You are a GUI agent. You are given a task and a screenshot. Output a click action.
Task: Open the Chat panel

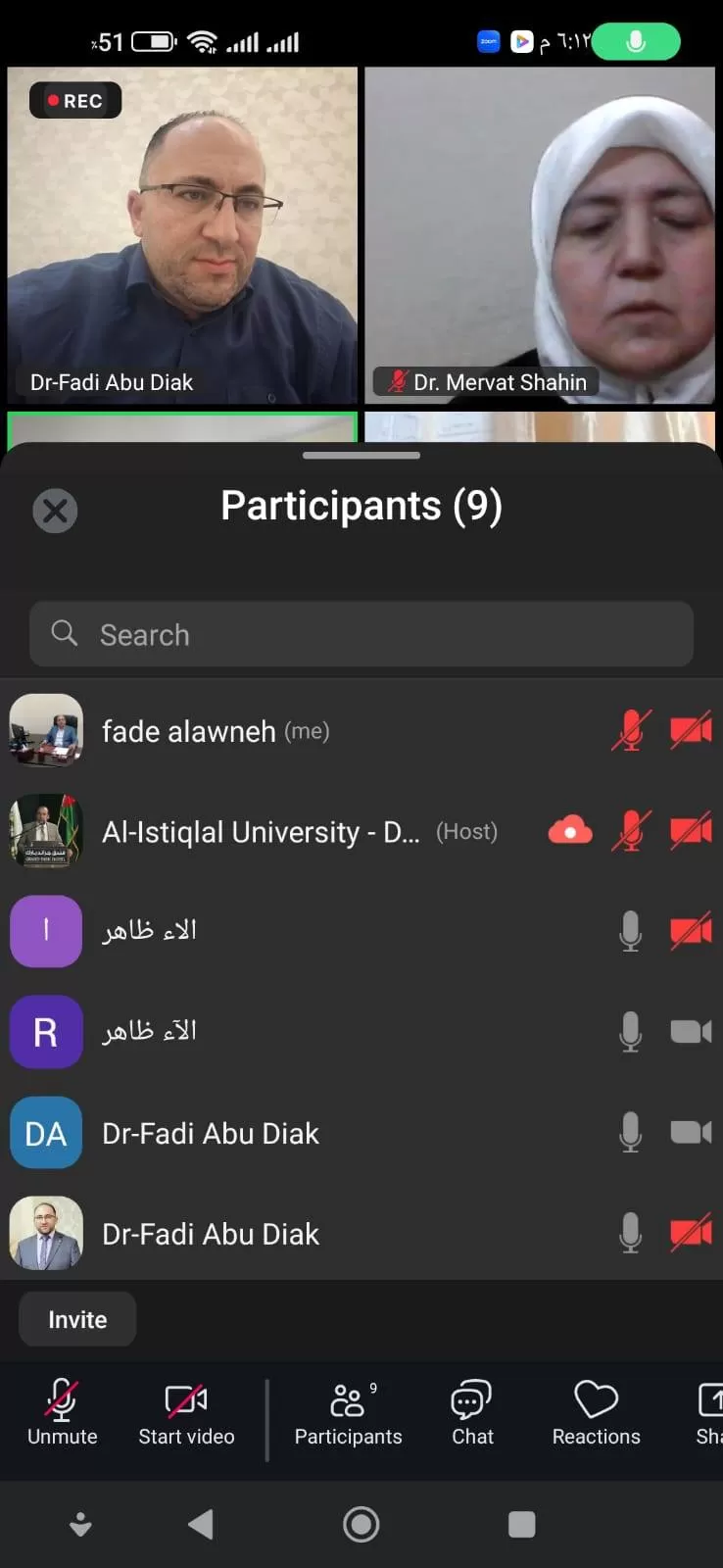coord(472,1412)
